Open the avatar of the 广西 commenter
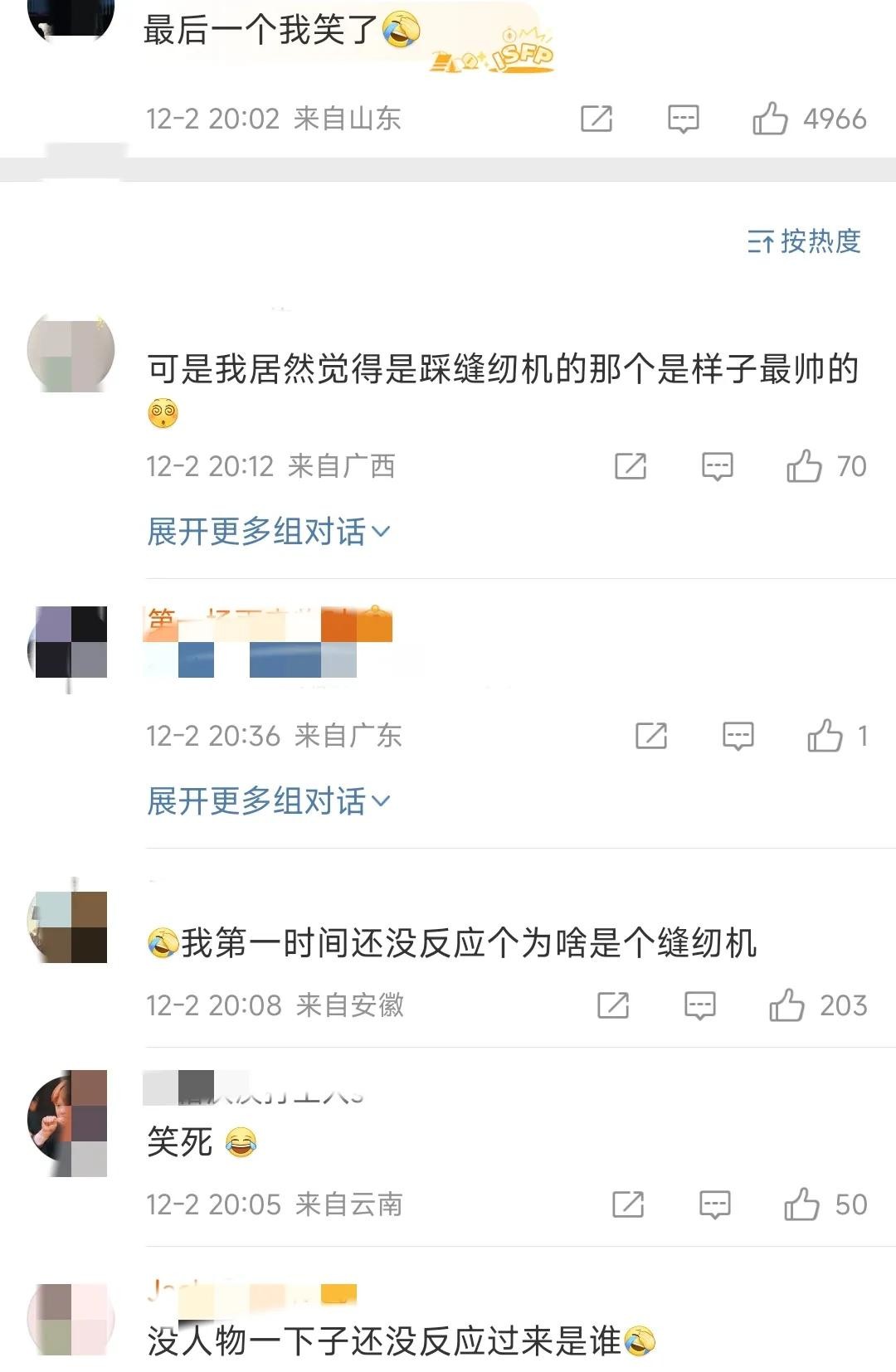The width and height of the screenshot is (896, 1372). click(x=71, y=352)
